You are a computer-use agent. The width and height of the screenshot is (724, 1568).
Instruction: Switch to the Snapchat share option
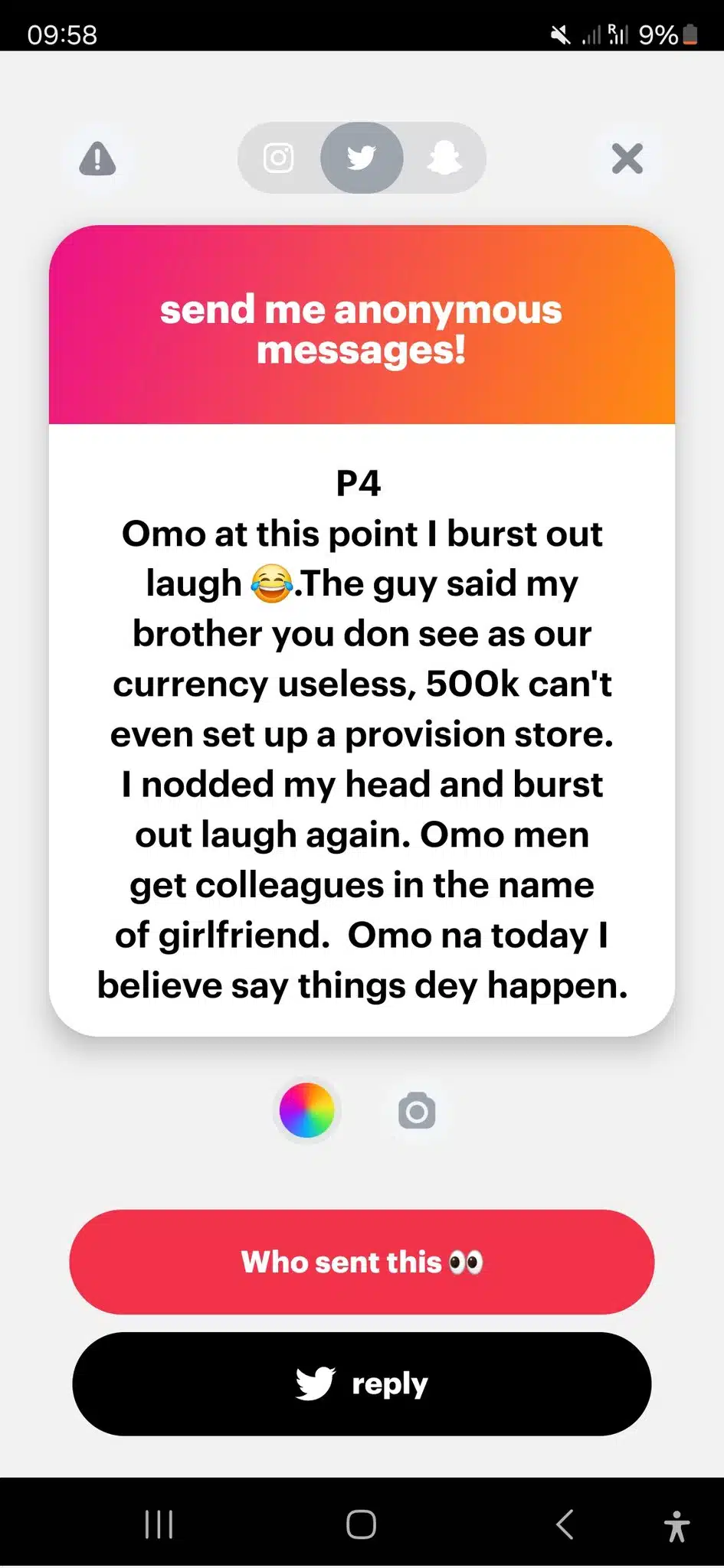coord(444,158)
